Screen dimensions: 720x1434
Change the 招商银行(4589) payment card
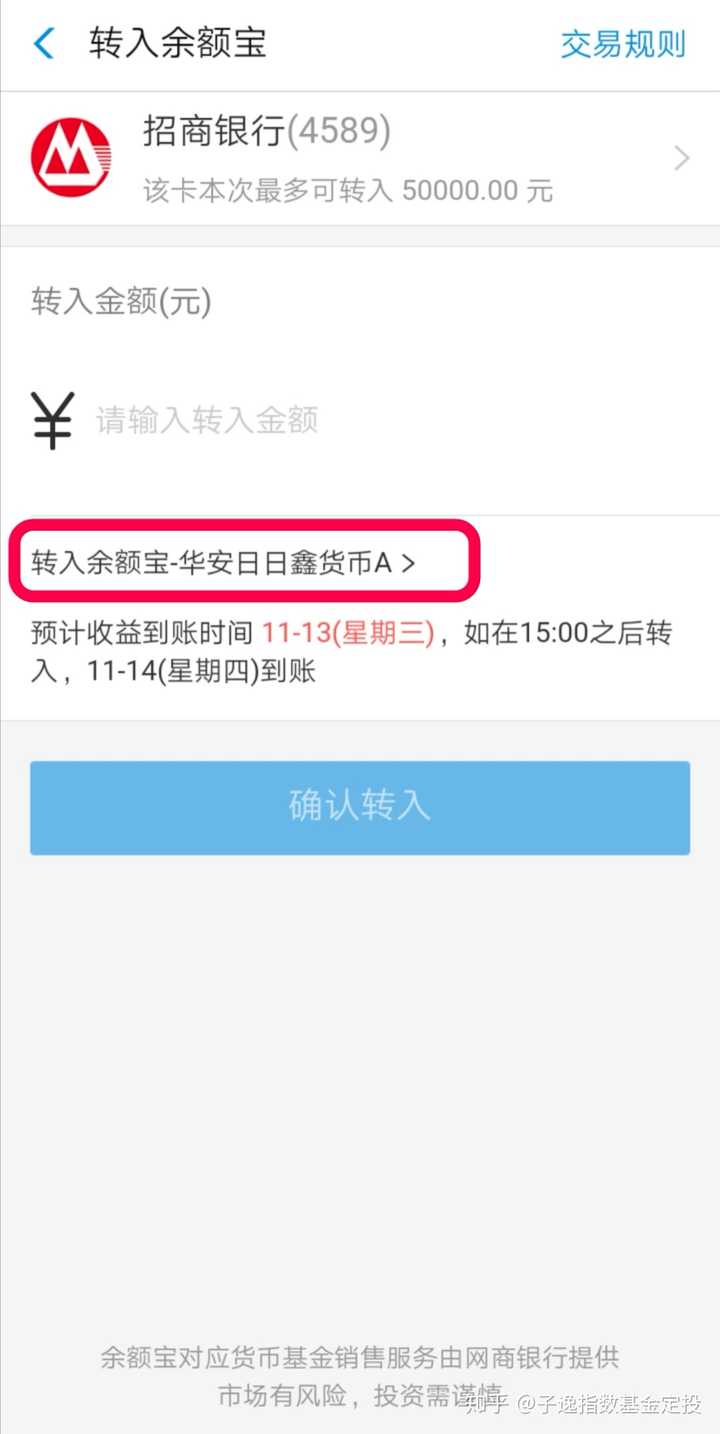[360, 158]
